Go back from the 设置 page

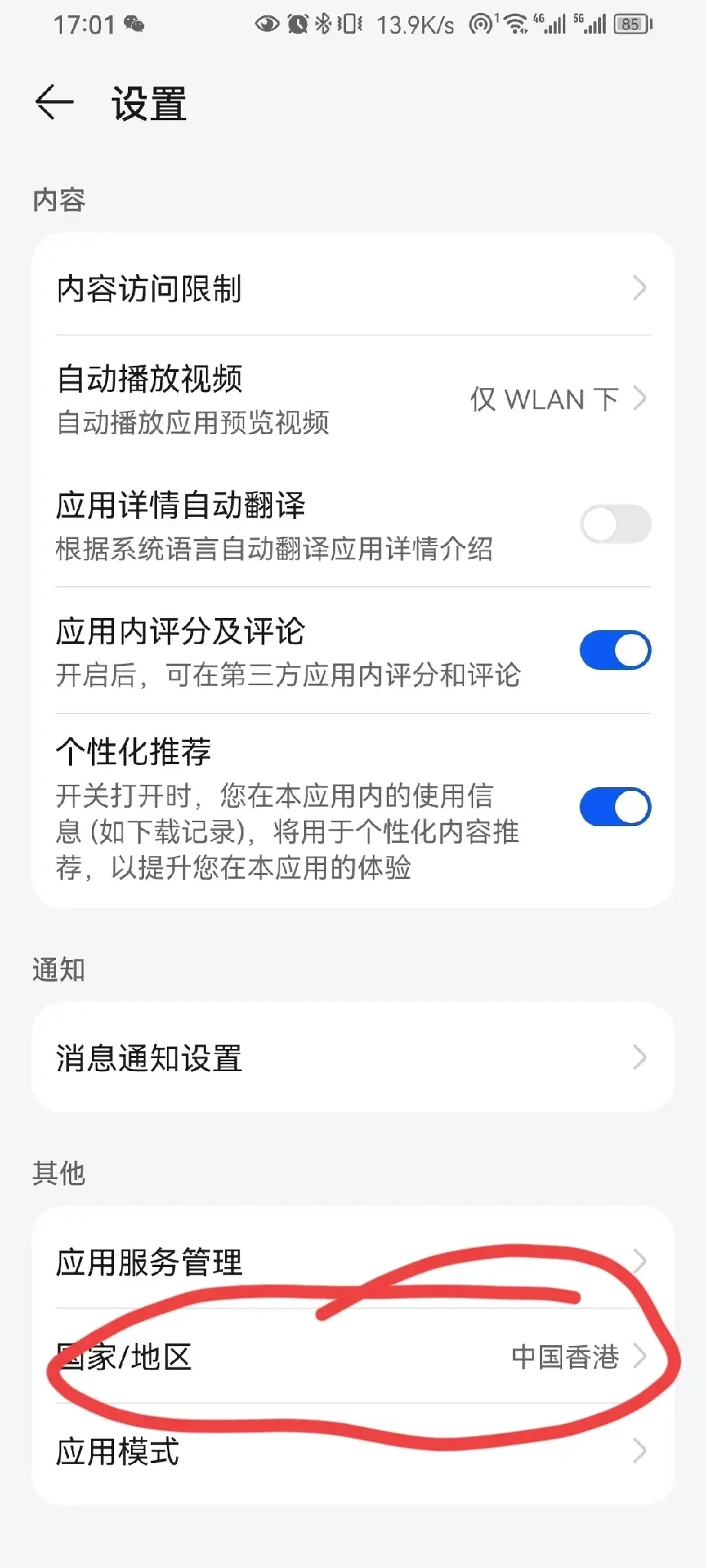54,103
